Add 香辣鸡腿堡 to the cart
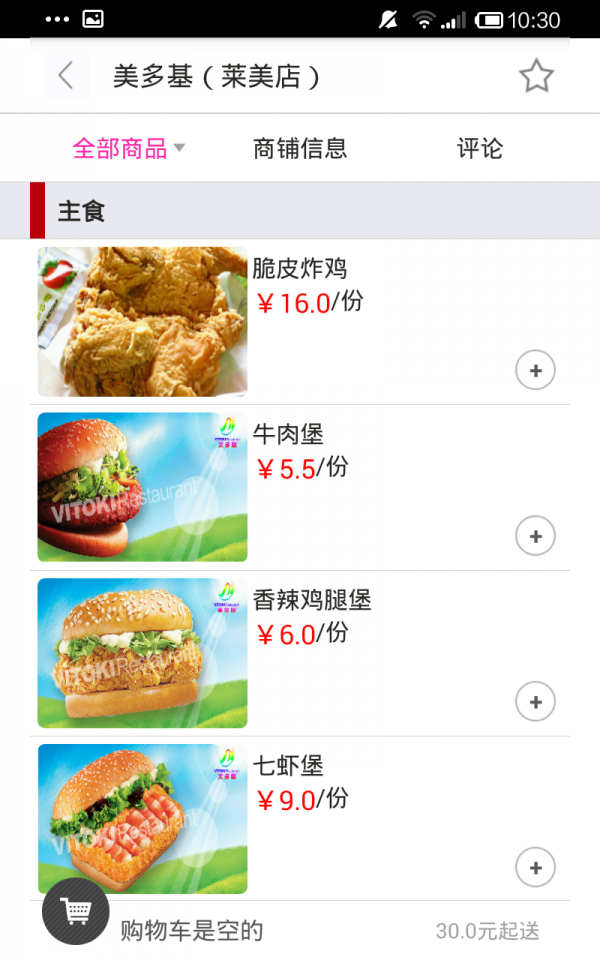This screenshot has height=960, width=600. tap(535, 702)
